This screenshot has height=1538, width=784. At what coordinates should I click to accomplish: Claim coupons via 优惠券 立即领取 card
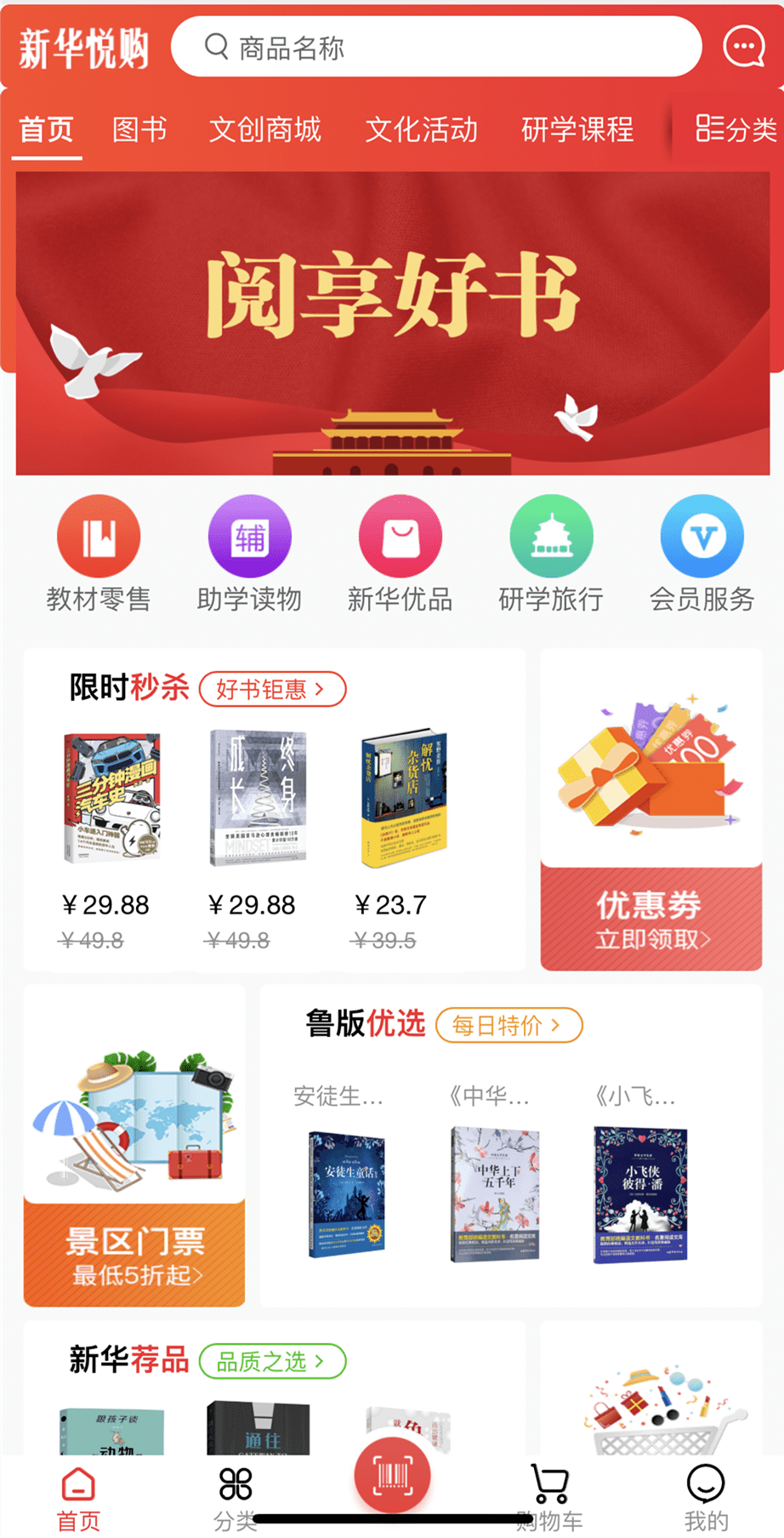[651, 919]
